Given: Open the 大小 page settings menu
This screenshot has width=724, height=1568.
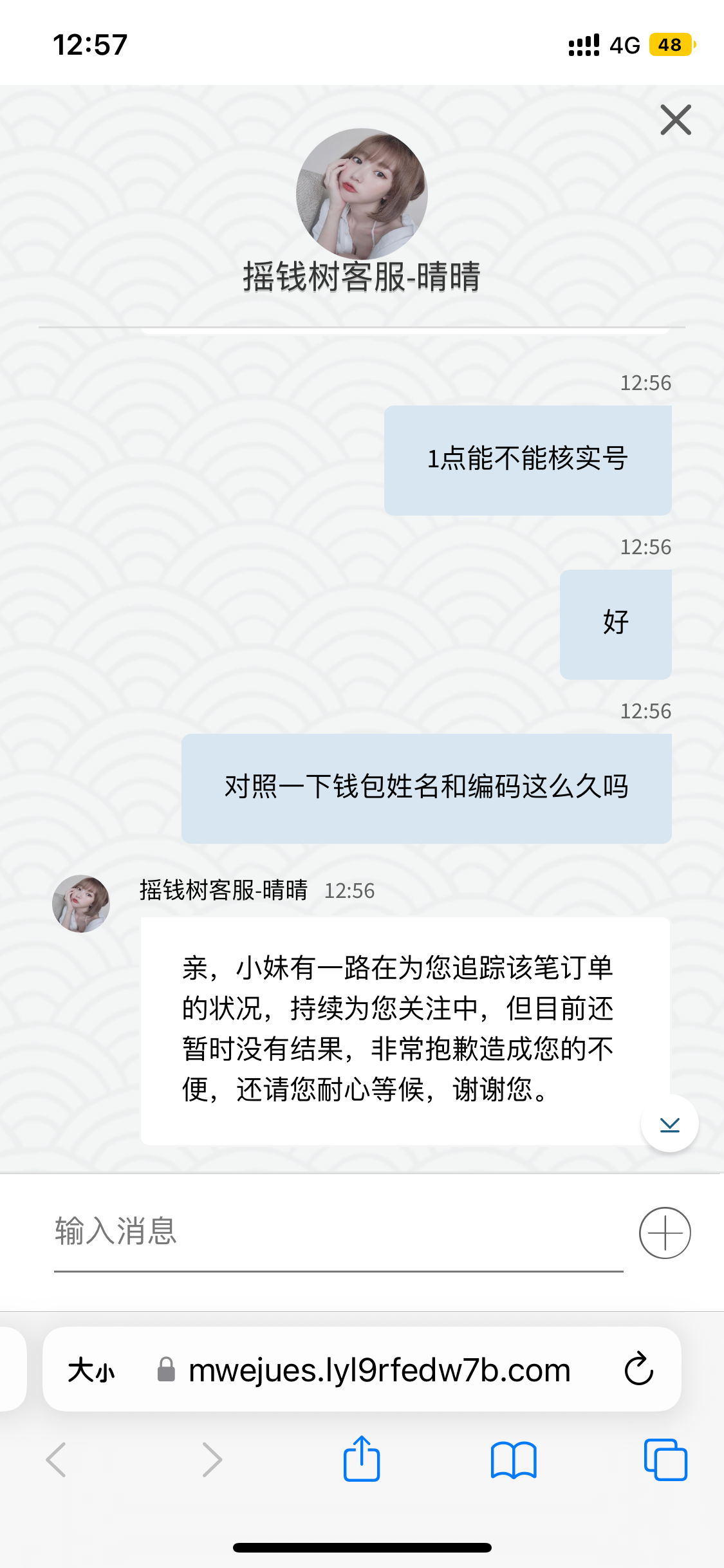Looking at the screenshot, I should (x=91, y=1370).
